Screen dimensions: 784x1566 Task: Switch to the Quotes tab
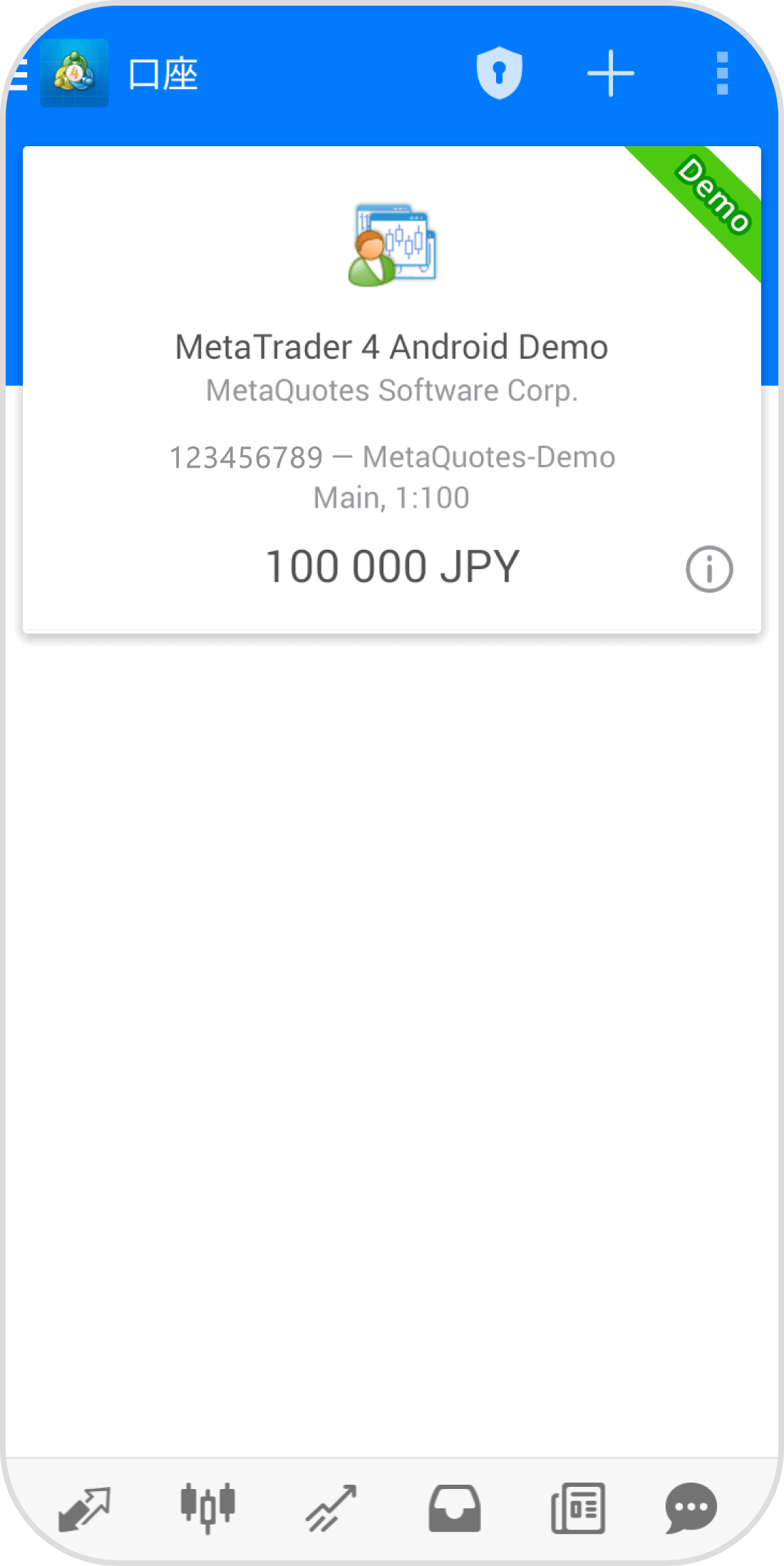click(x=85, y=1508)
